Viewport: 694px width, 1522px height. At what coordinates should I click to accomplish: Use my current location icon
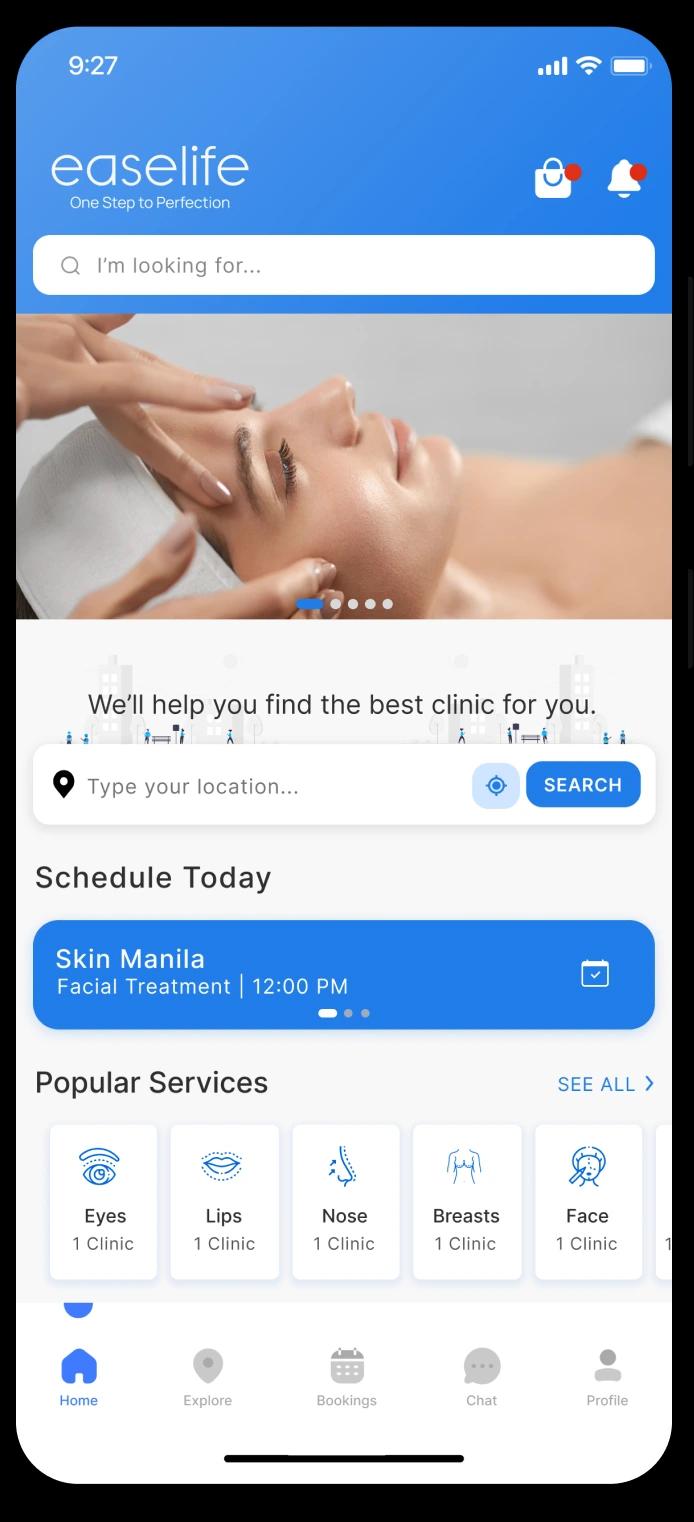coord(496,785)
